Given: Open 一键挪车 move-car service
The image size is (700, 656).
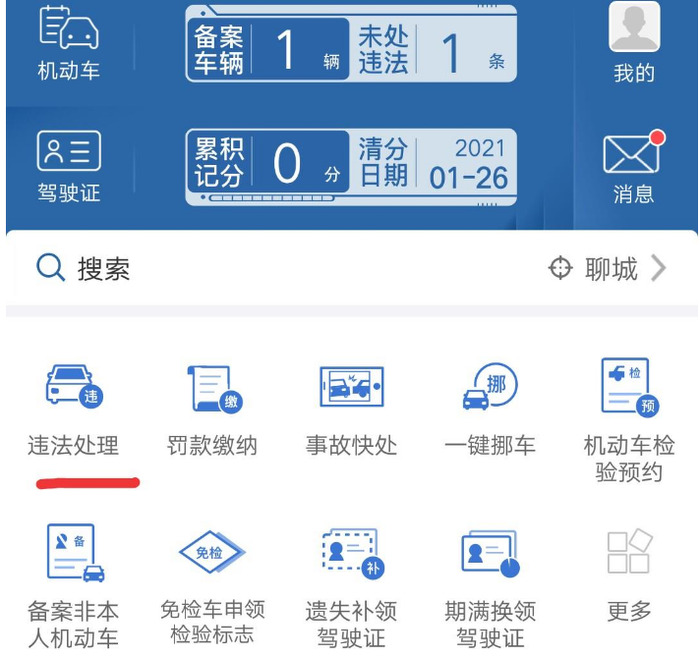Looking at the screenshot, I should (x=490, y=410).
